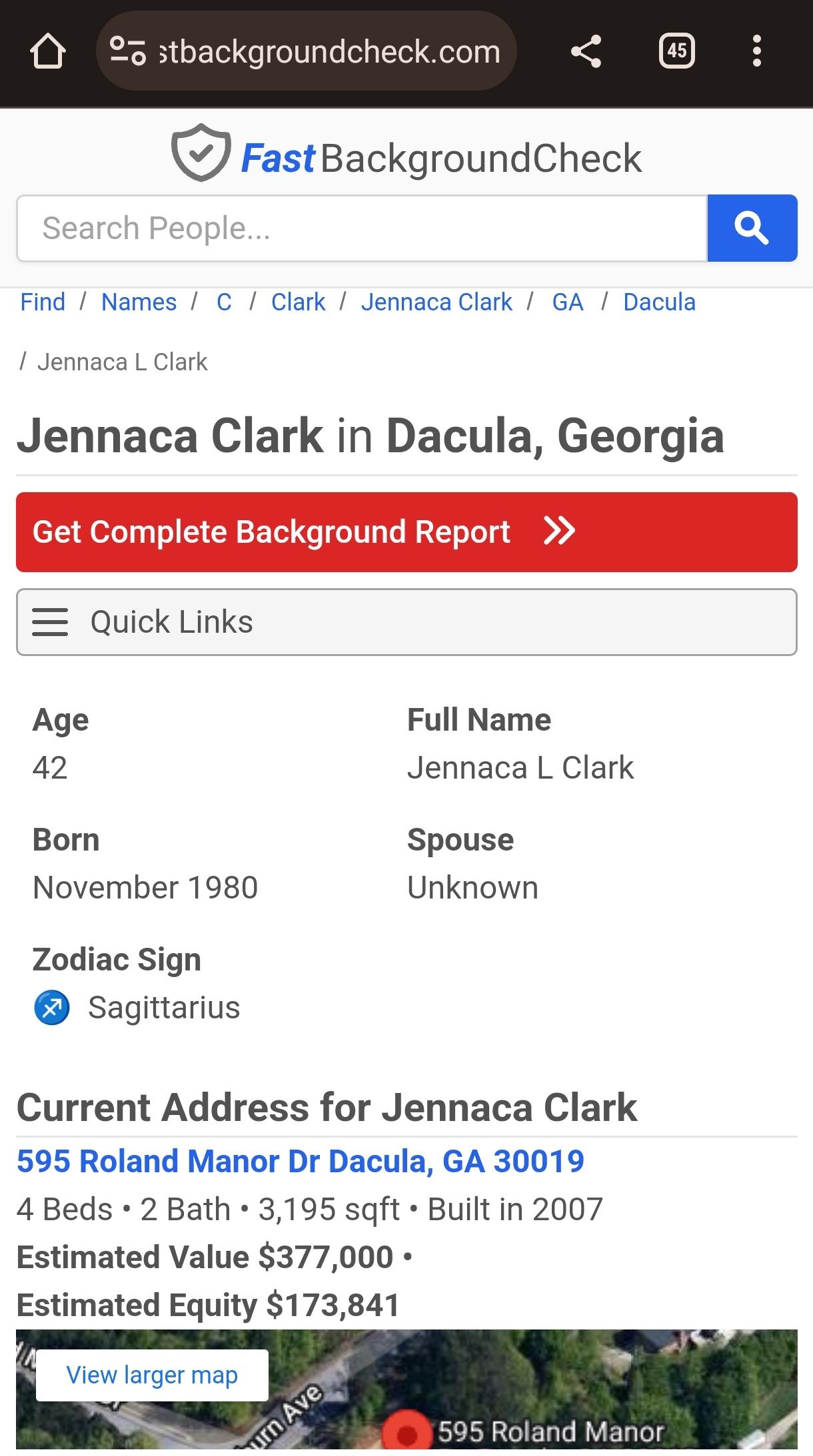Go to the C breadcrumb link
This screenshot has height=1456, width=813.
224,302
